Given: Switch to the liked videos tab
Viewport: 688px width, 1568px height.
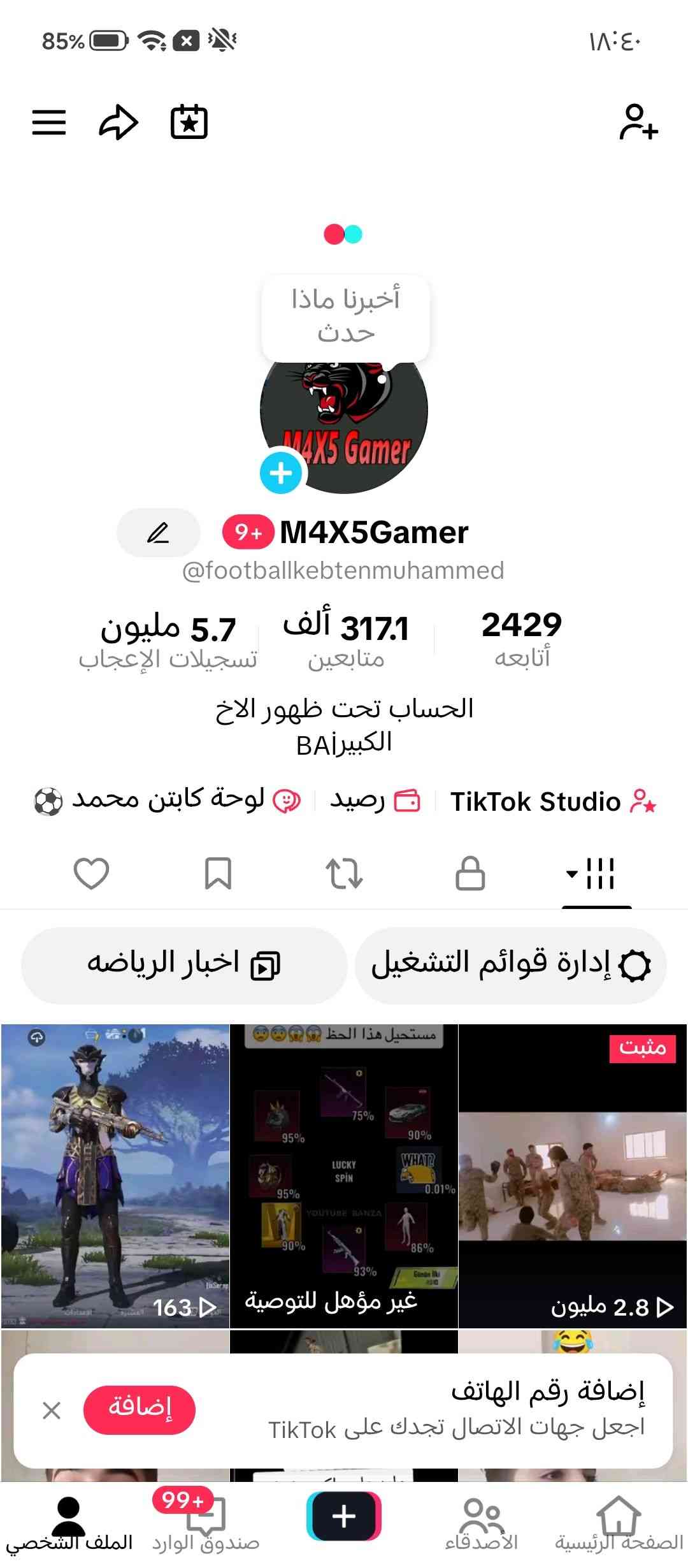Looking at the screenshot, I should point(92,873).
